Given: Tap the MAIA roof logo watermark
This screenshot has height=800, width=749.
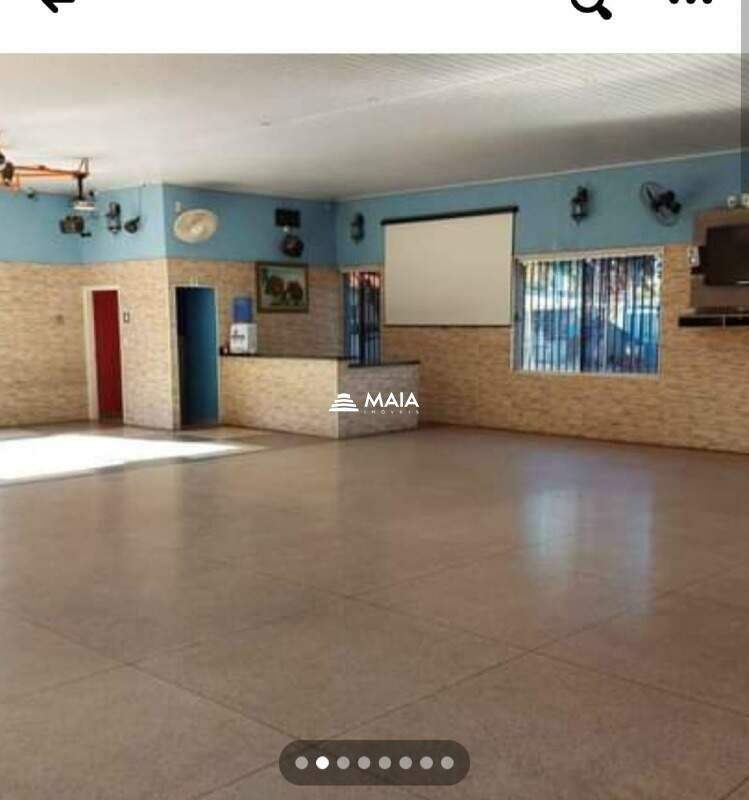Looking at the screenshot, I should click(x=345, y=403).
